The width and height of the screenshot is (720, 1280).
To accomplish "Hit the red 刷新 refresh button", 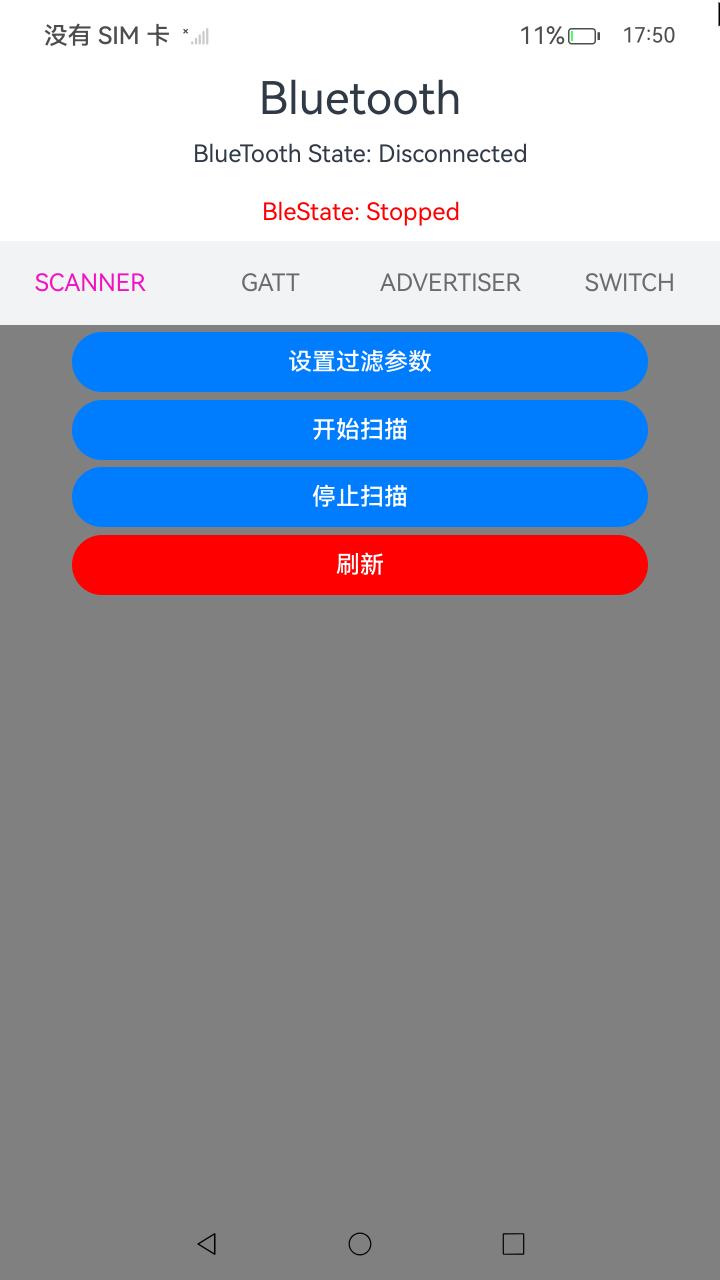I will click(x=360, y=565).
